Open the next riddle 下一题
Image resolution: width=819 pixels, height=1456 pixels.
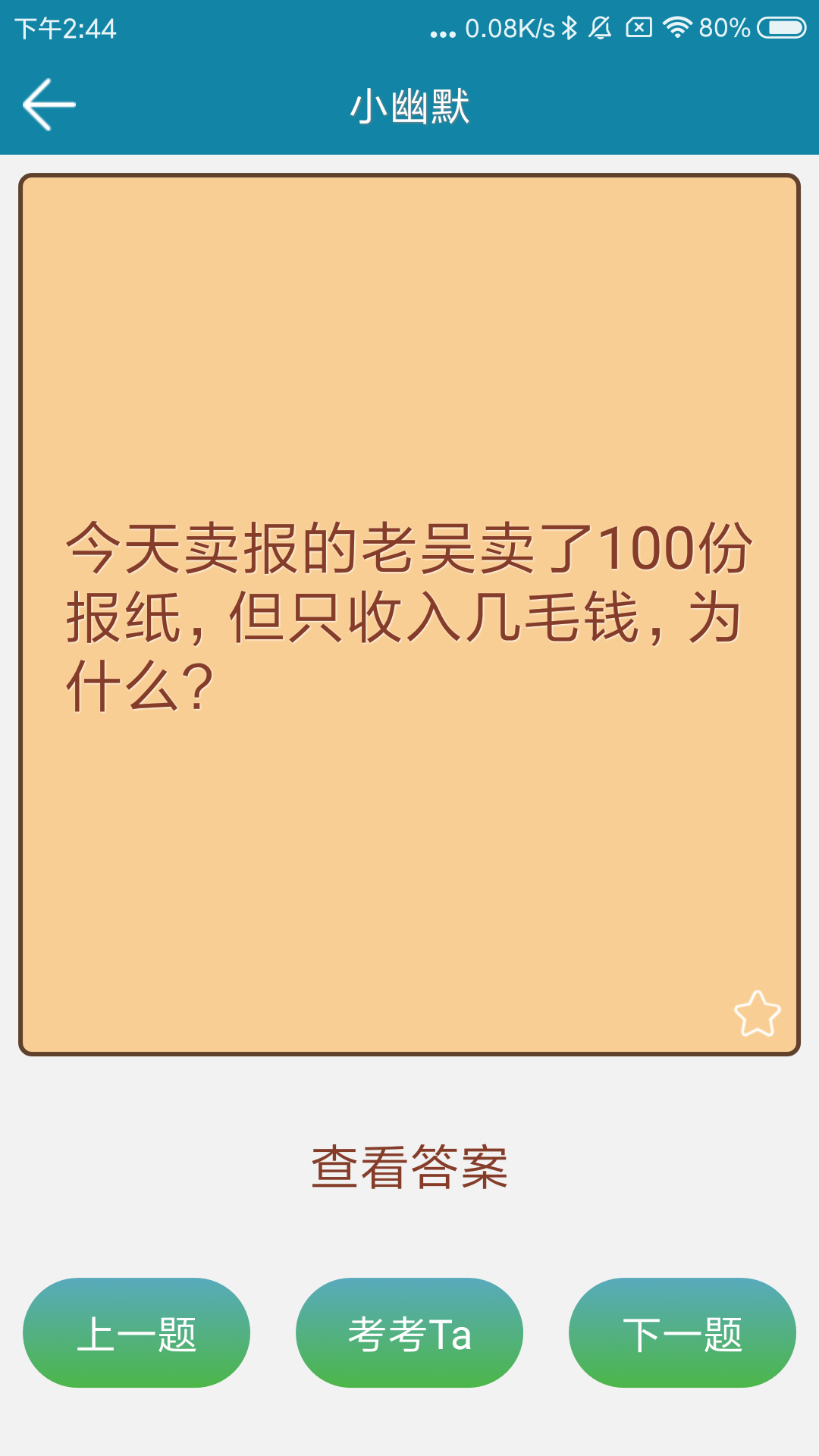(x=682, y=1333)
